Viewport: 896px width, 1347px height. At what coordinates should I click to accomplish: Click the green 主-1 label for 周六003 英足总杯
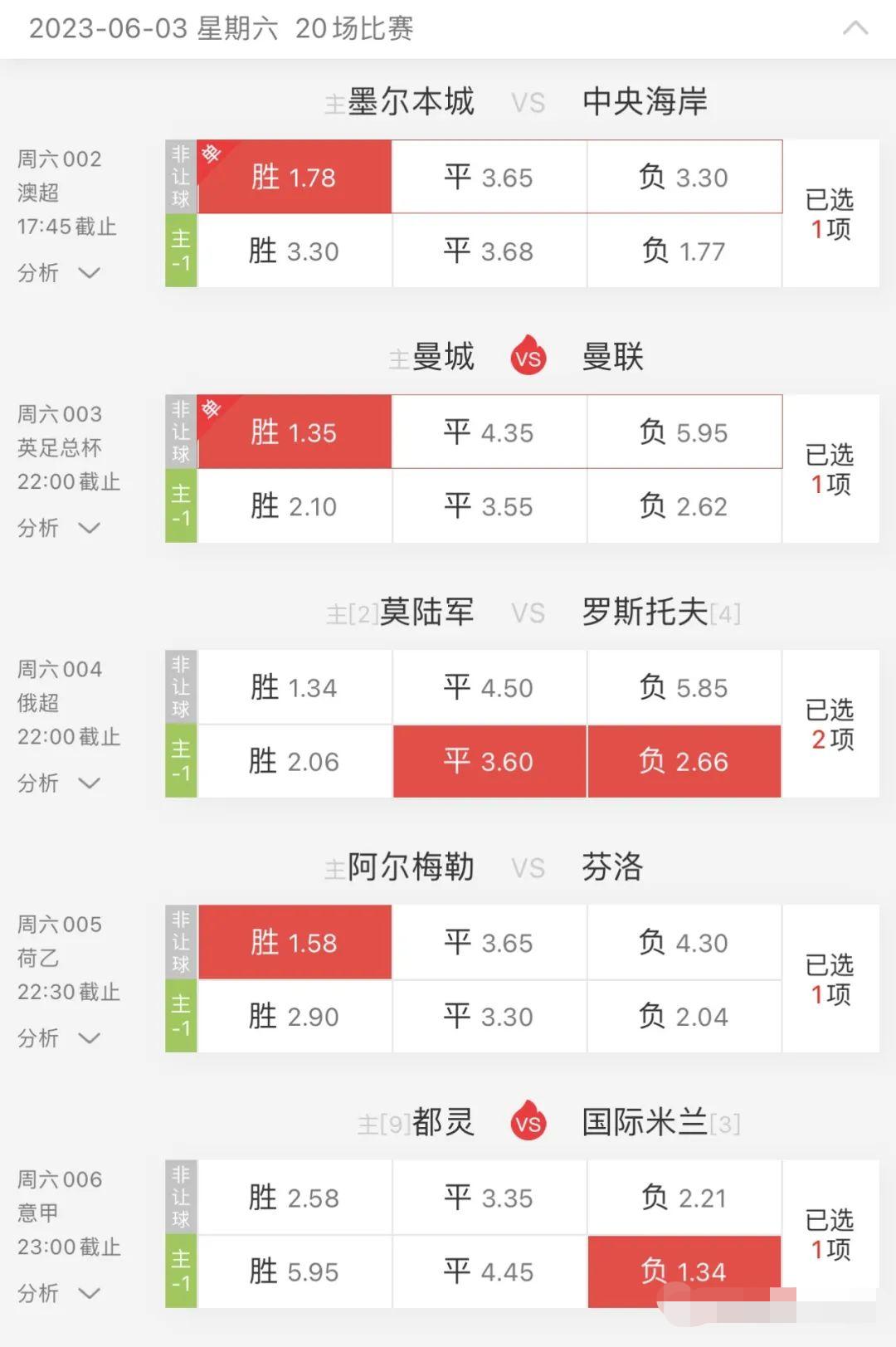pyautogui.click(x=180, y=506)
